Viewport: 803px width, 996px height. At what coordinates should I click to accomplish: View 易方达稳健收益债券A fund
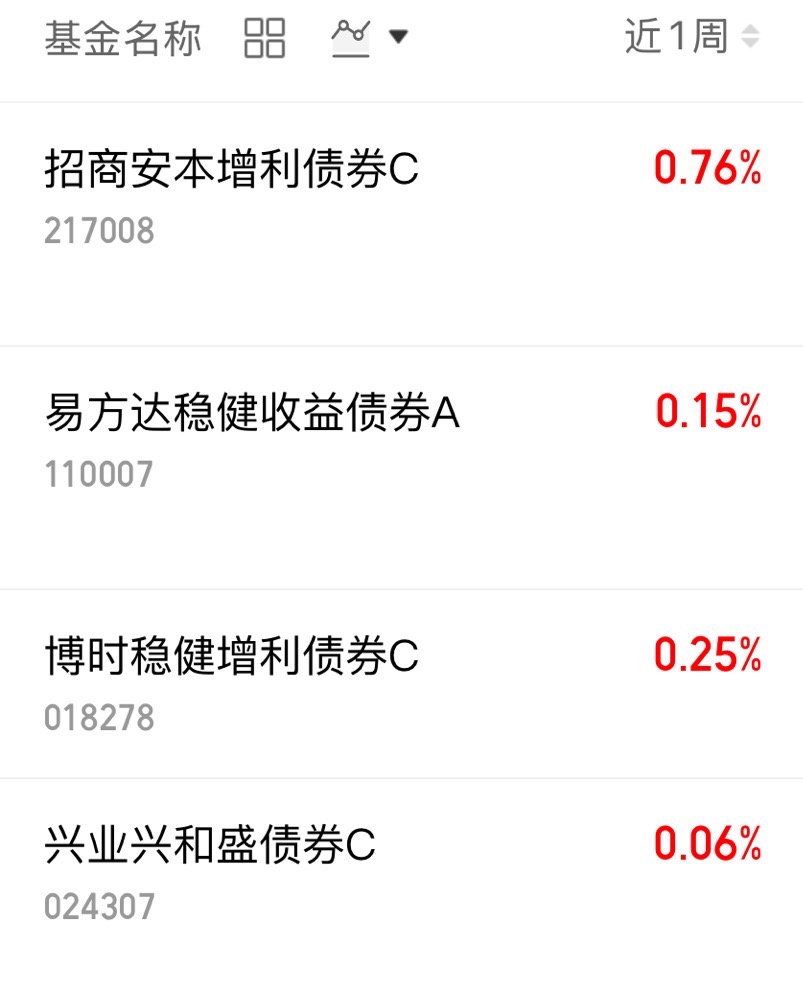tap(252, 413)
